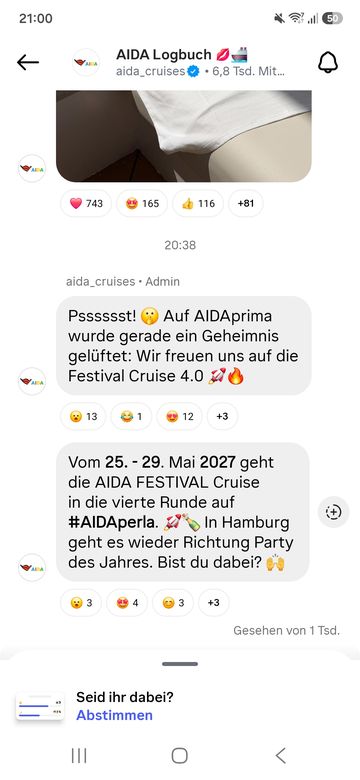Tap the heart reaction with 743
This screenshot has width=360, height=780.
point(86,203)
